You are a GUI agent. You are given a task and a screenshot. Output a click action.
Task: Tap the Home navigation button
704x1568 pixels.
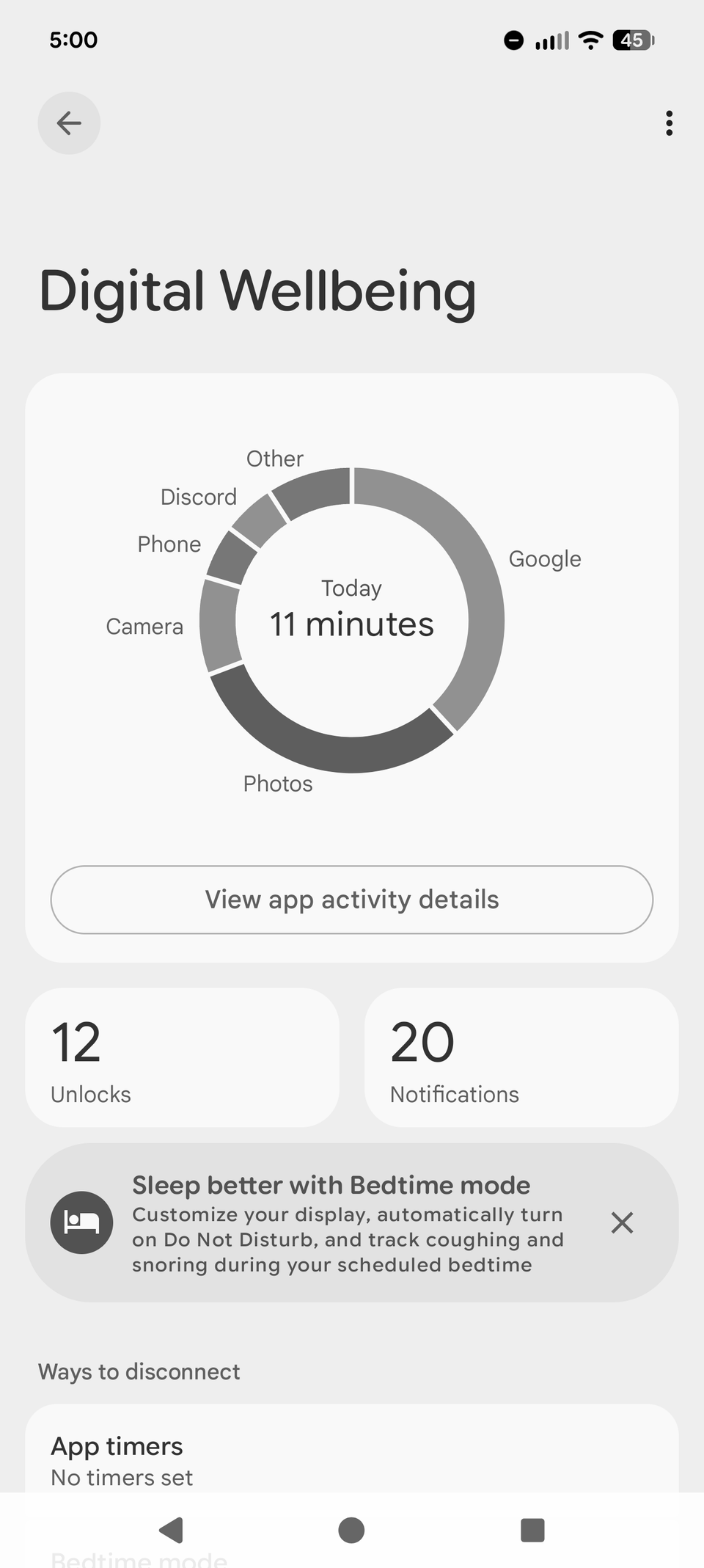click(351, 1531)
